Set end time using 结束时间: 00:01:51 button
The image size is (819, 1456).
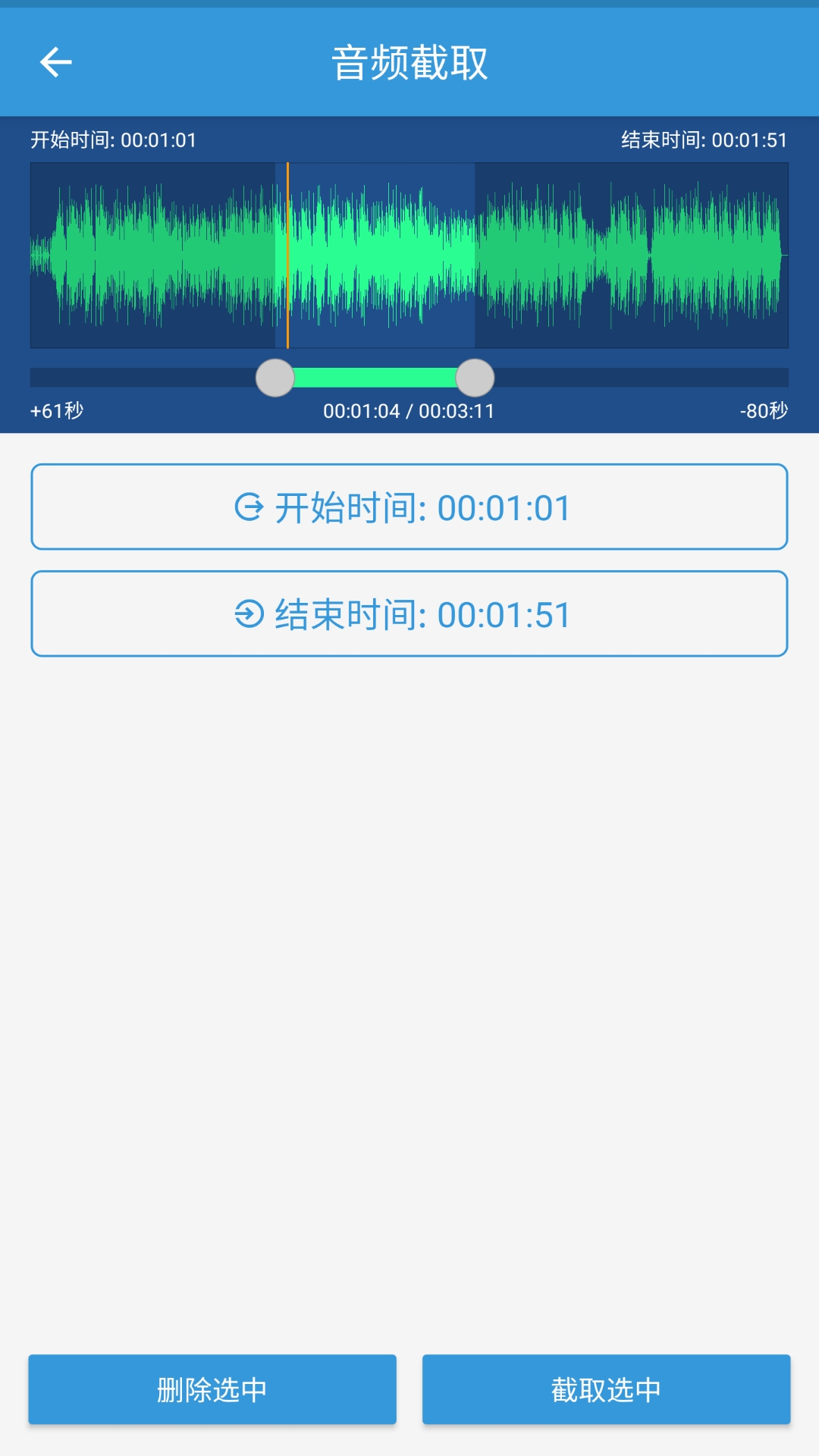click(x=409, y=616)
